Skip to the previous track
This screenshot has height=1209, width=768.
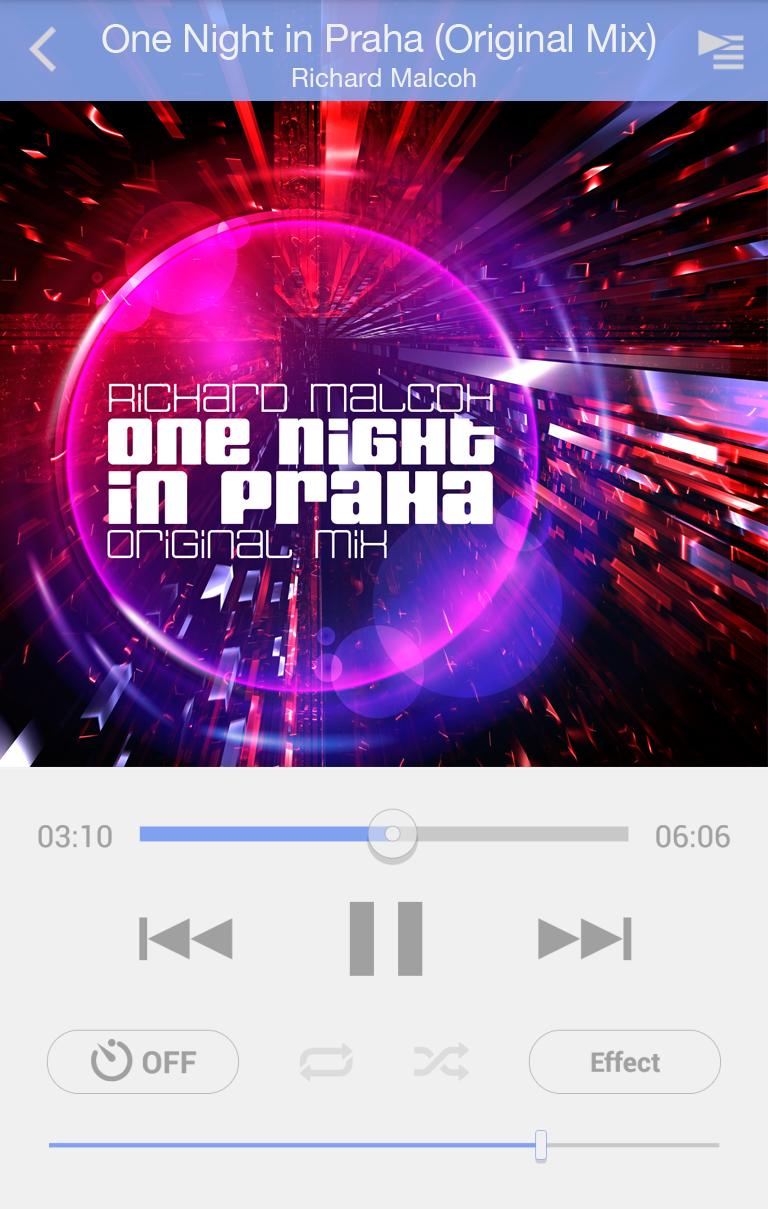[x=186, y=939]
